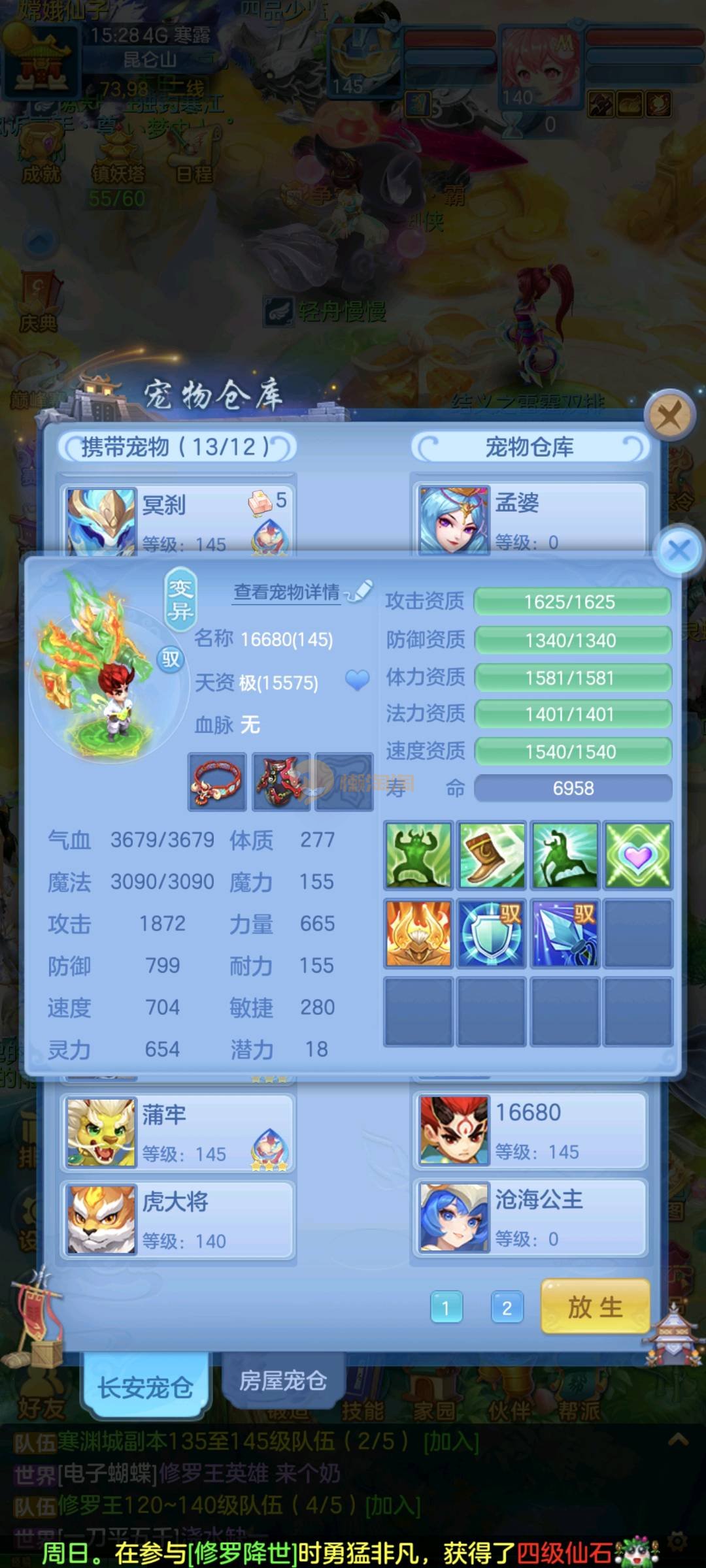Image resolution: width=706 pixels, height=1568 pixels.
Task: Go to warehouse page 1
Action: click(446, 1307)
